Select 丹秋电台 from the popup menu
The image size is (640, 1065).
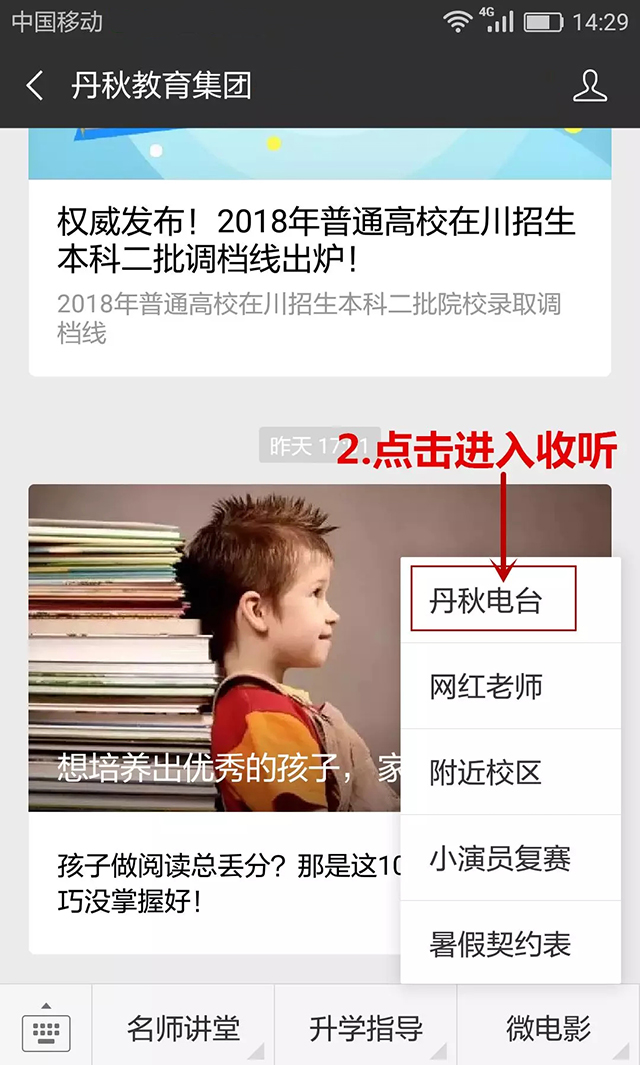pyautogui.click(x=493, y=600)
